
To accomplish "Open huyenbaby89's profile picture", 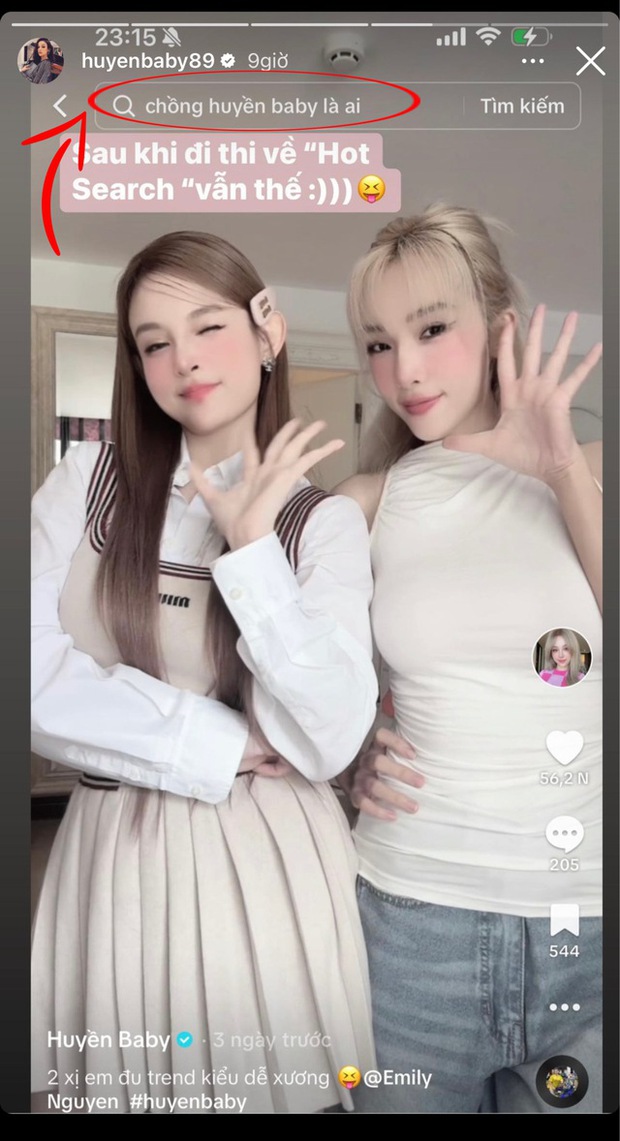I will point(40,61).
